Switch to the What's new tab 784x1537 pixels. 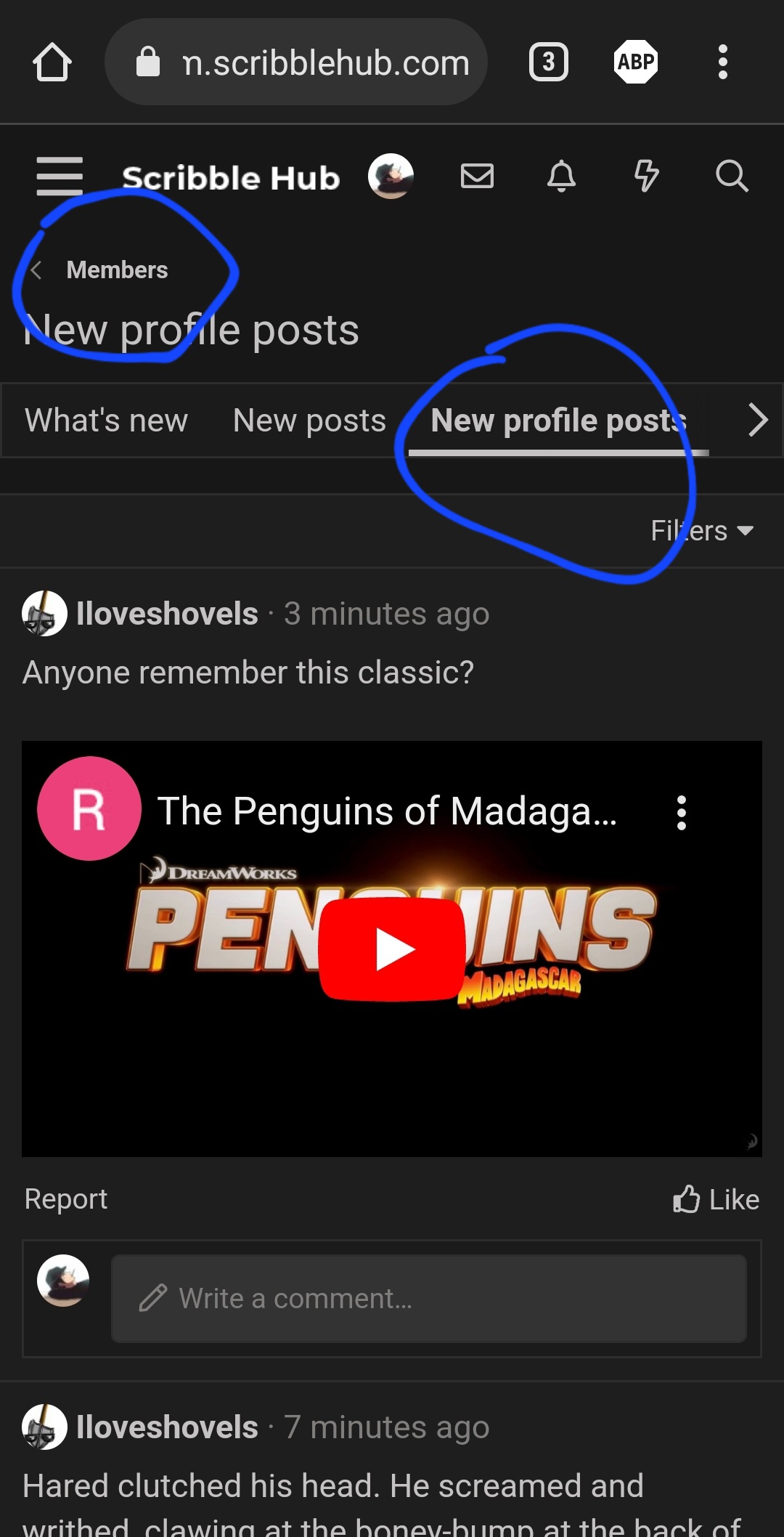coord(106,421)
